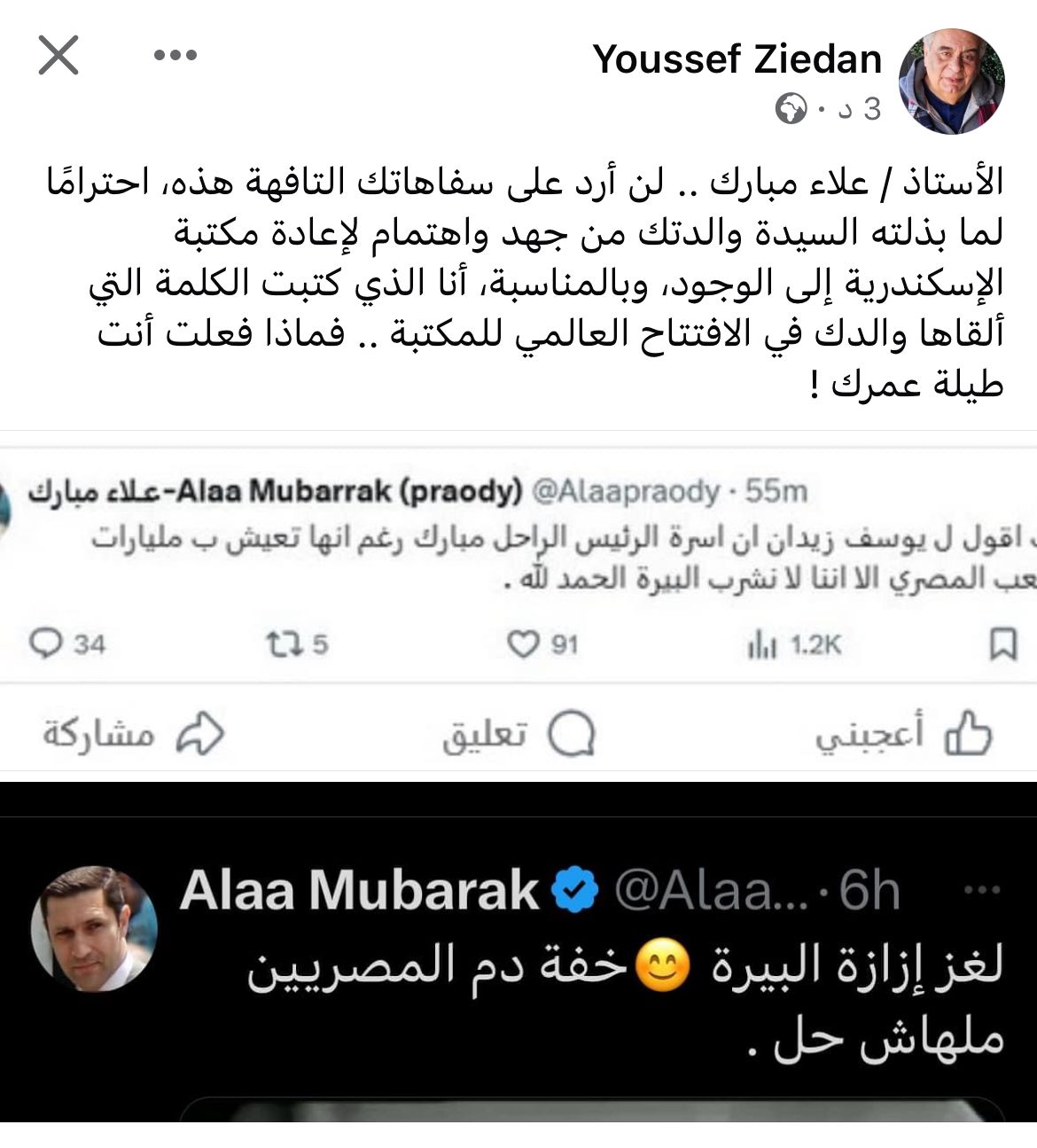1037x1148 pixels.
Task: Comment on the post via تعليق
Action: 518,734
